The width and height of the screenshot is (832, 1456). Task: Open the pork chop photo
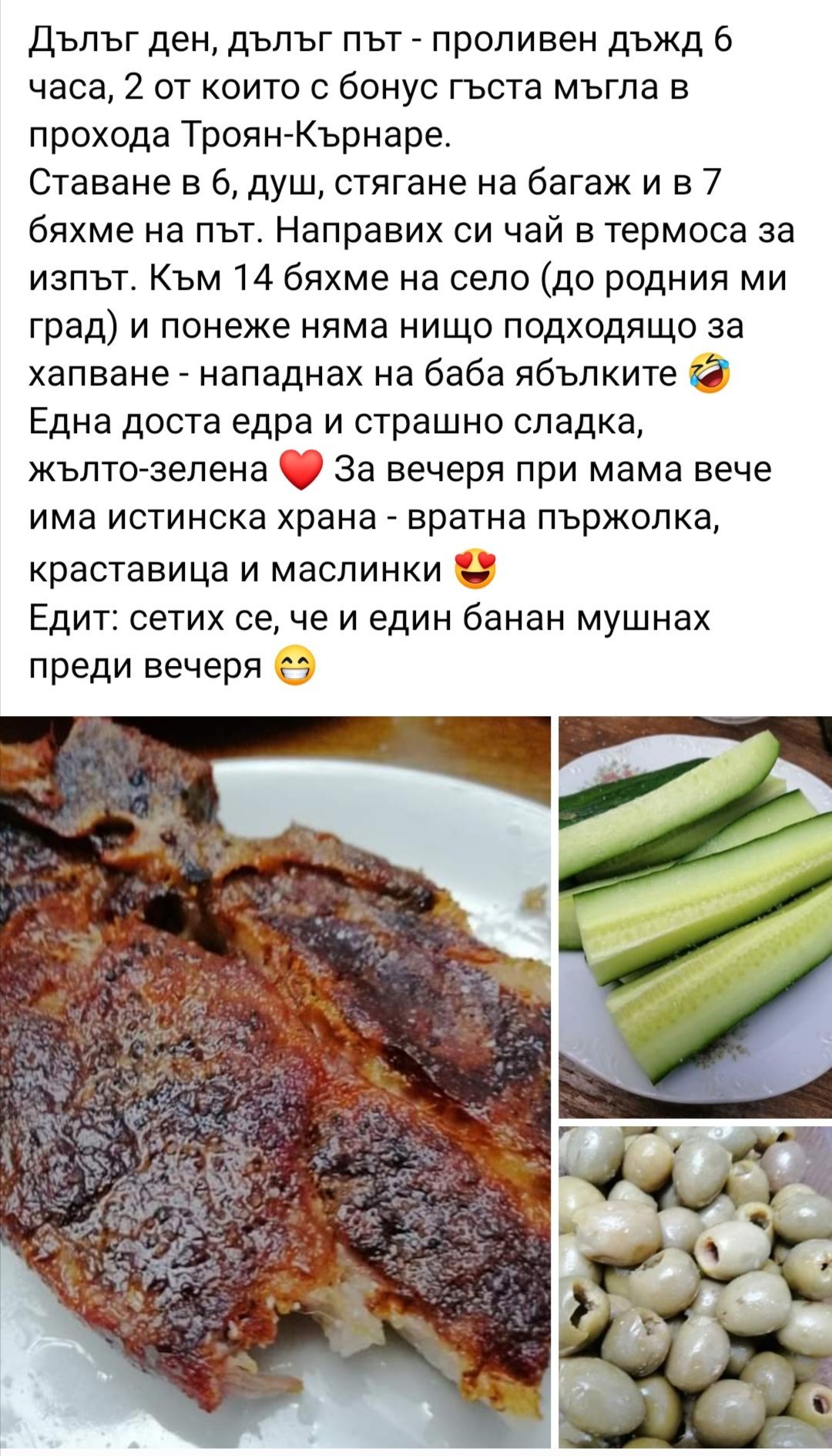276,1082
